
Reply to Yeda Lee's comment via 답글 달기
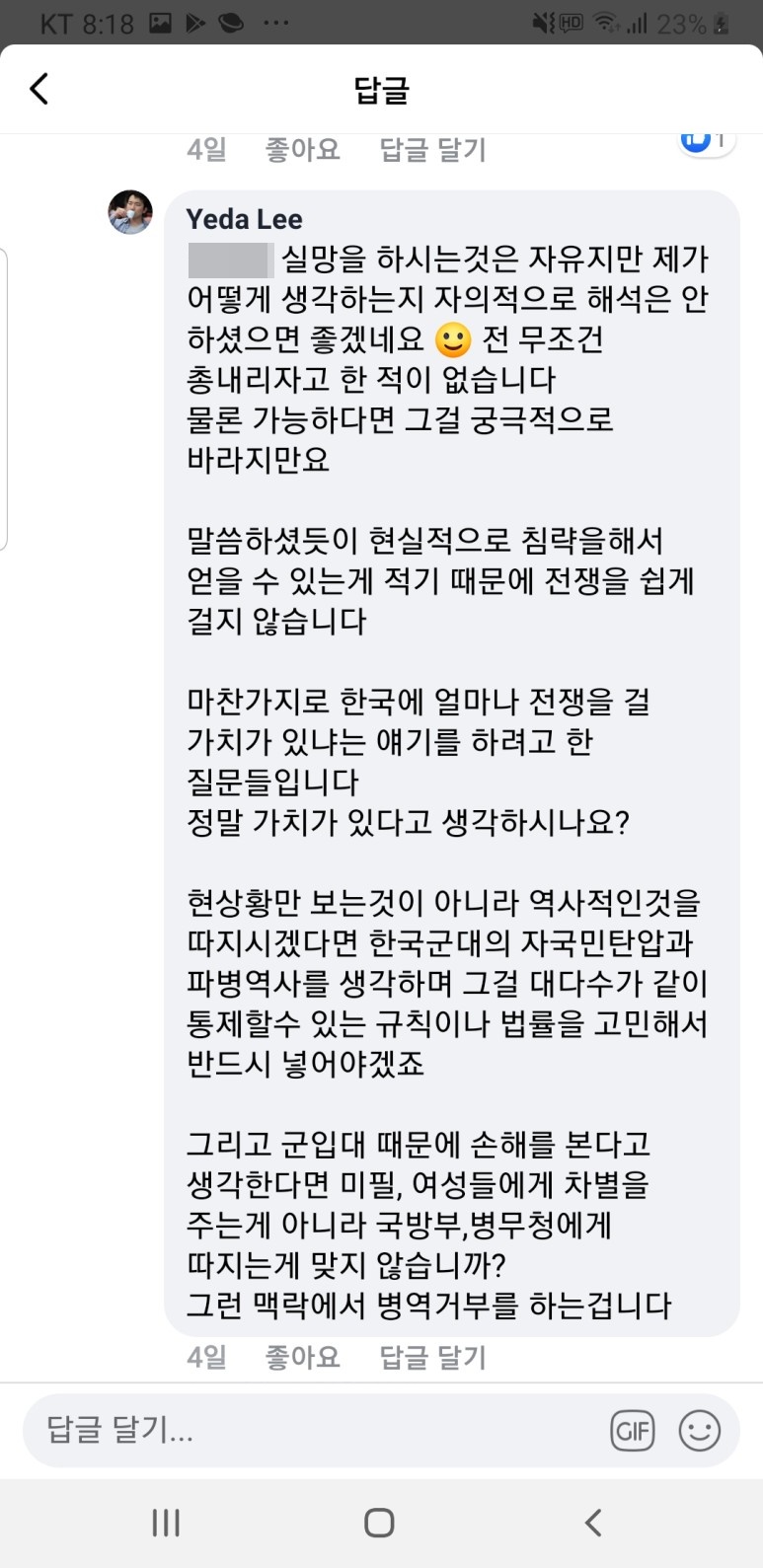[x=432, y=1357]
